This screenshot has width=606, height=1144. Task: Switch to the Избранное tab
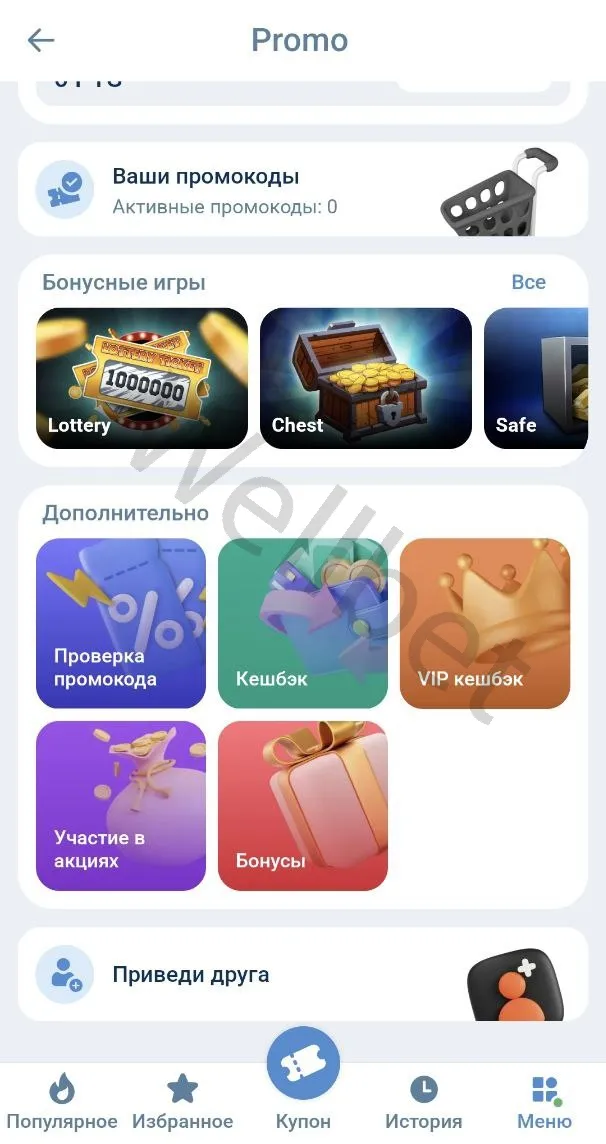pos(182,1102)
